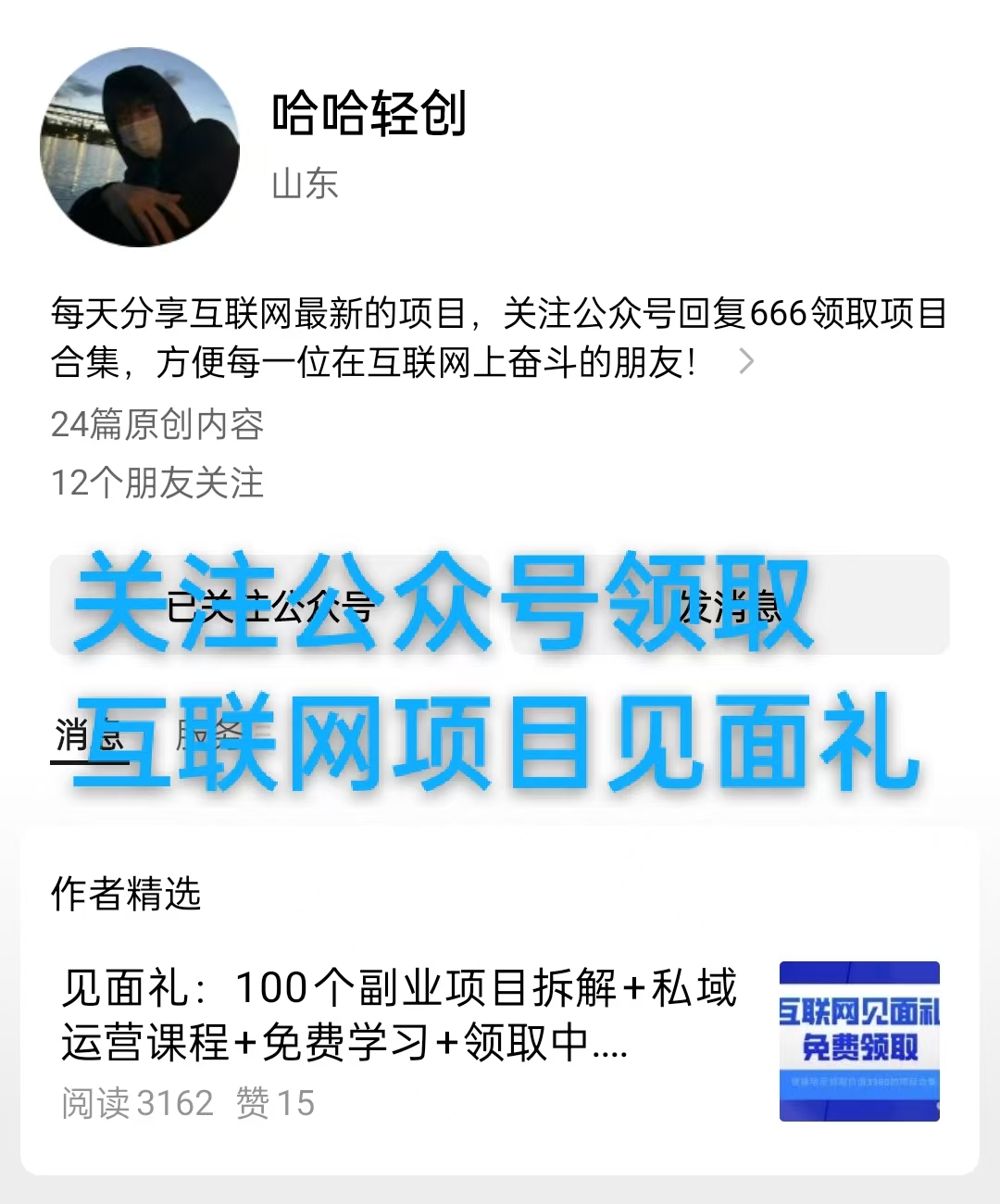Tap 发消息 to message the account
This screenshot has width=1000, height=1204.
[x=731, y=606]
